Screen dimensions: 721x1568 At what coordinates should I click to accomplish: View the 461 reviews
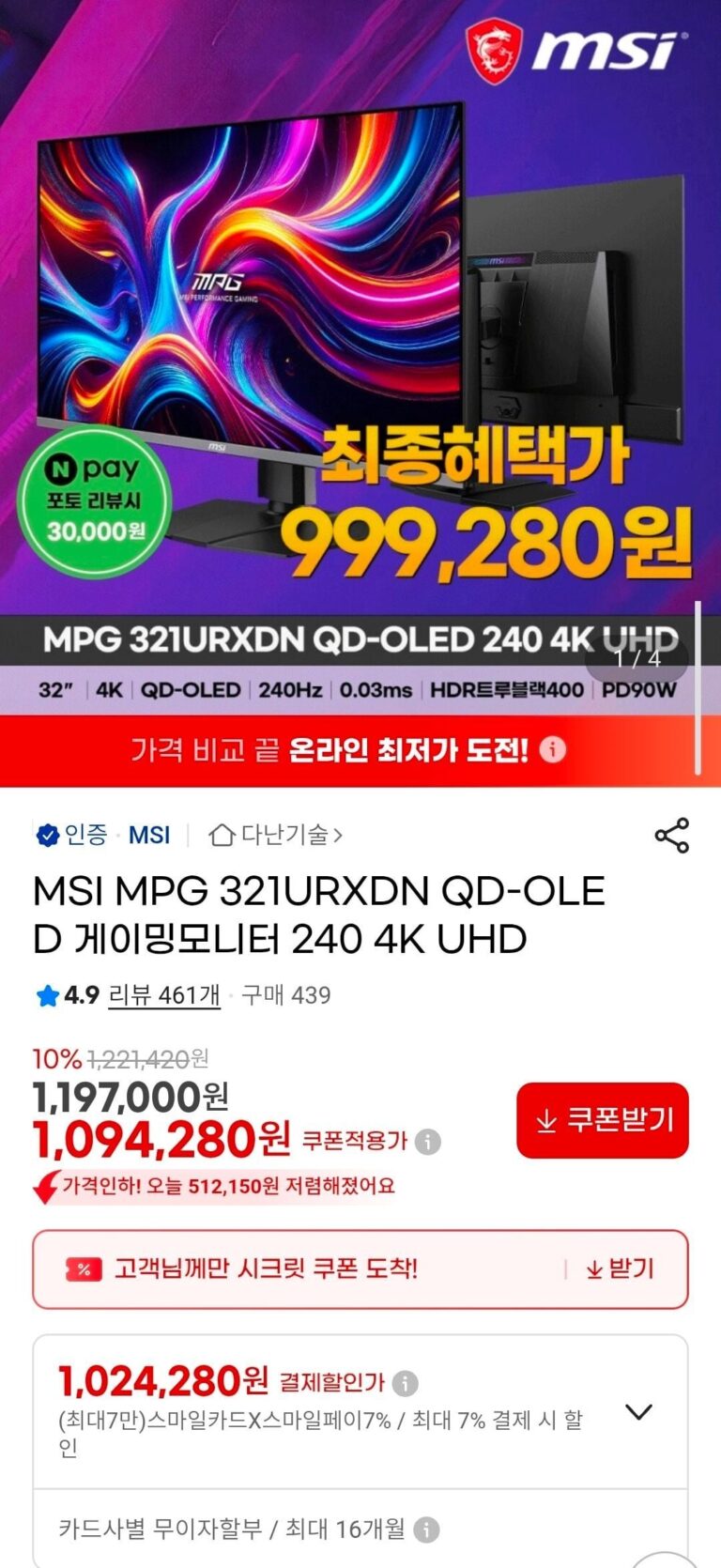164,995
